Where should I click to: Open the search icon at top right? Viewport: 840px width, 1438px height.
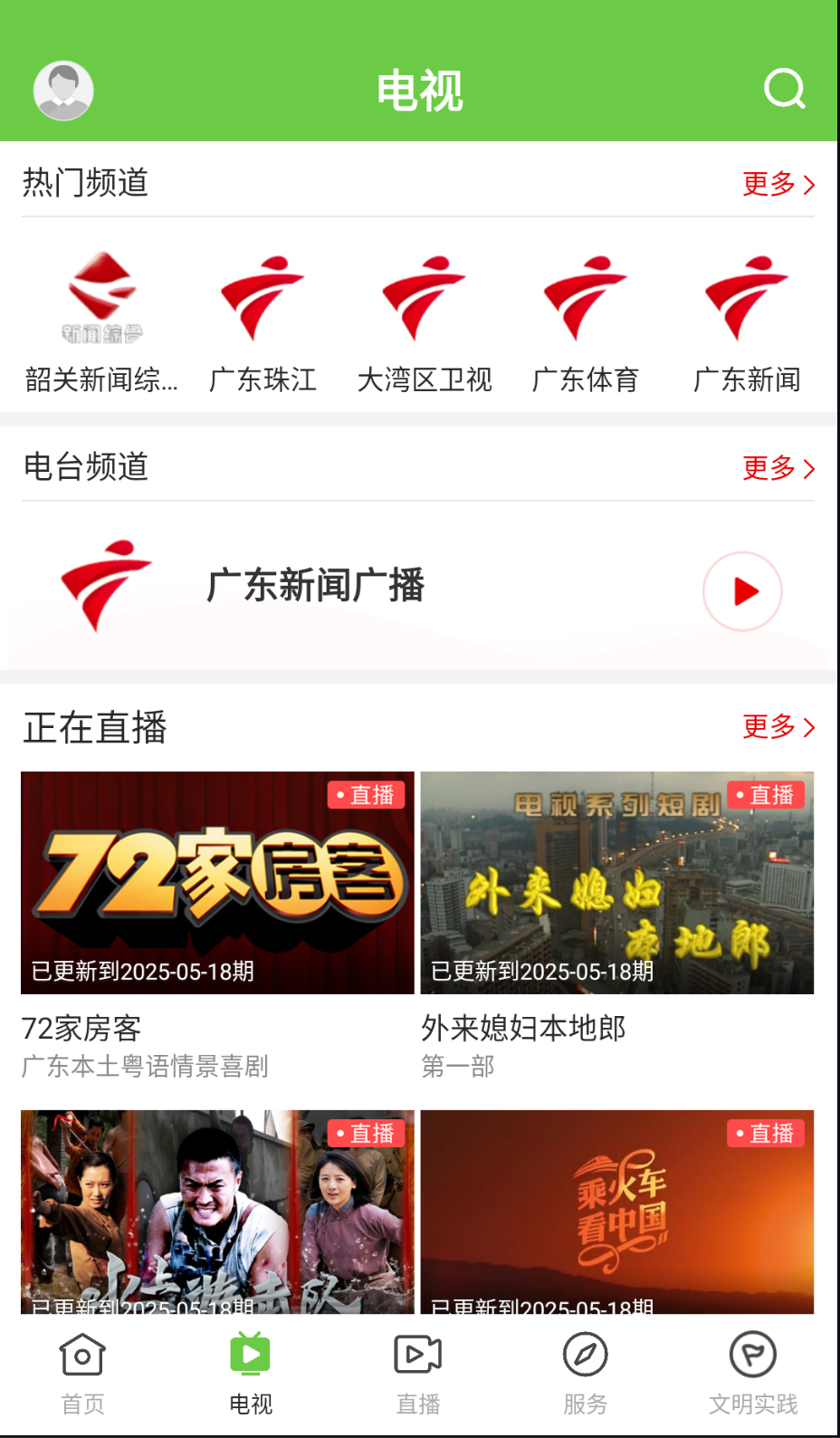[784, 89]
